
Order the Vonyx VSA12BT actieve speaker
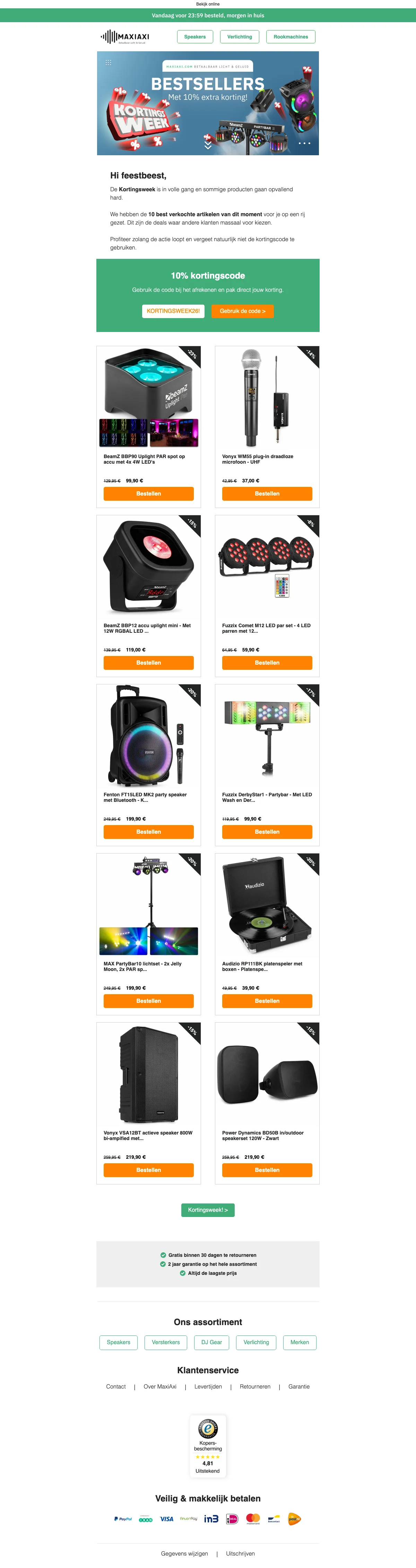(x=149, y=1170)
